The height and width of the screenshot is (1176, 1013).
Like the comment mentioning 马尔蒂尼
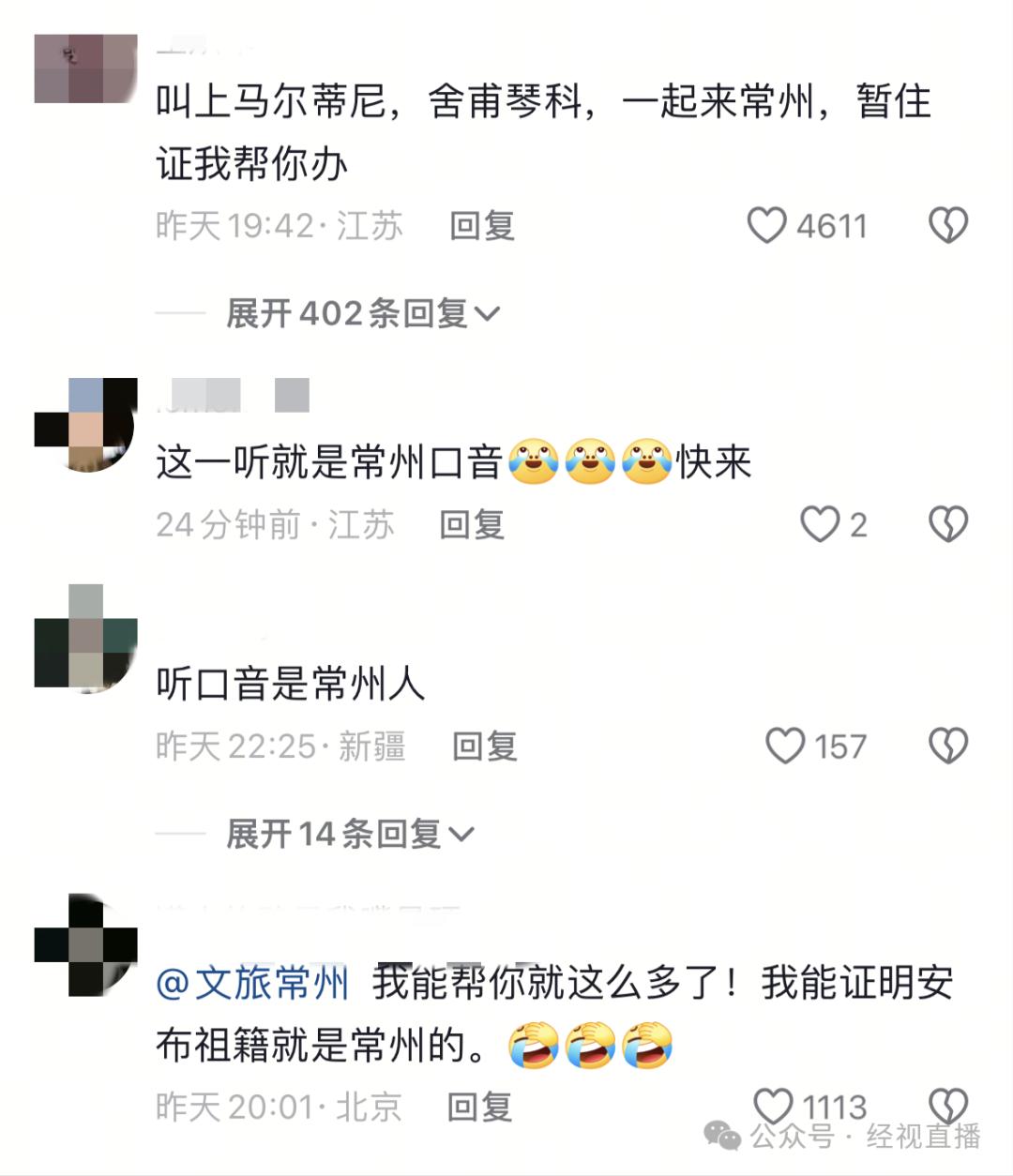766,226
